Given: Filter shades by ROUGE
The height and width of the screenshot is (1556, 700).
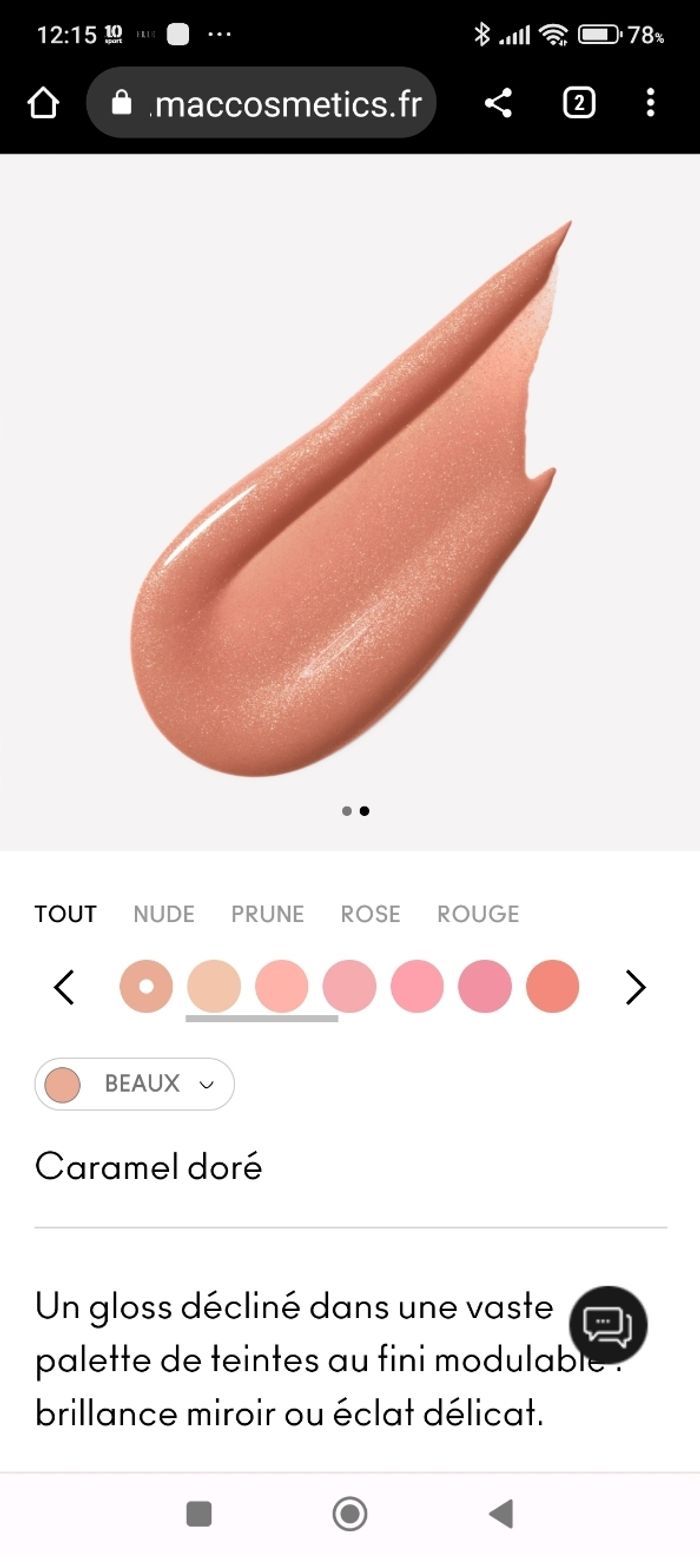Looking at the screenshot, I should click(x=478, y=914).
